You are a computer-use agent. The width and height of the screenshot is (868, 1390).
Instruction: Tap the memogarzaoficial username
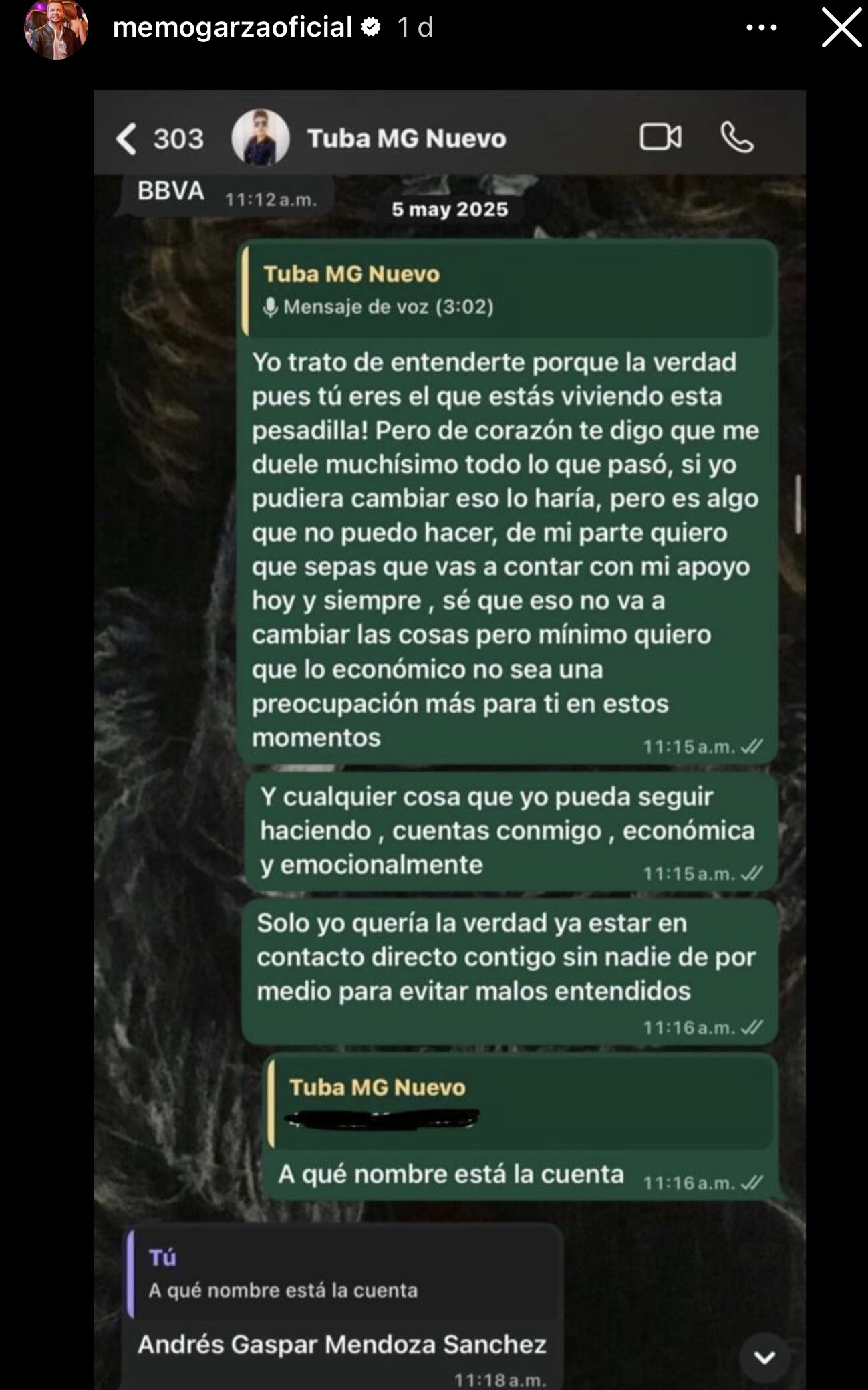tap(232, 27)
